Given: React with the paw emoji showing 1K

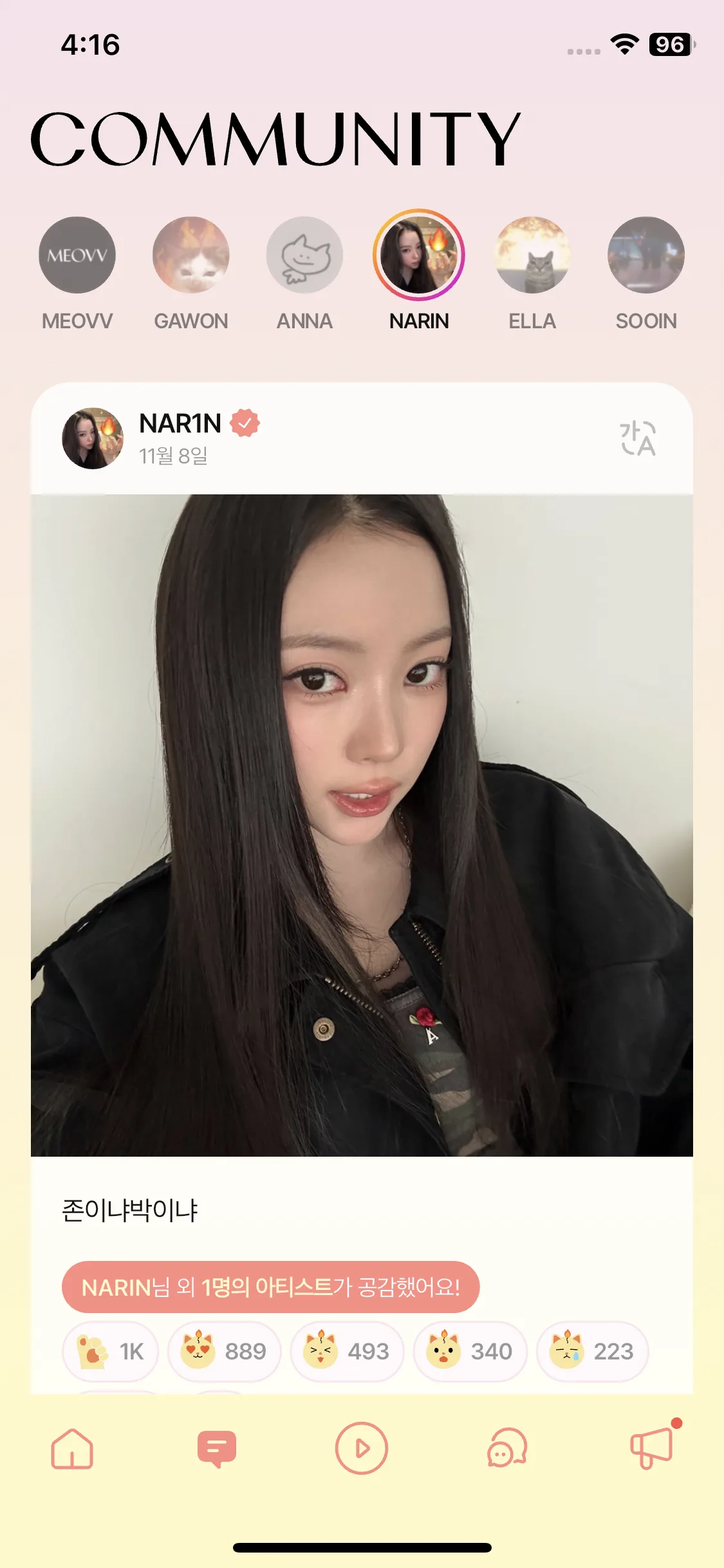Looking at the screenshot, I should [110, 1351].
